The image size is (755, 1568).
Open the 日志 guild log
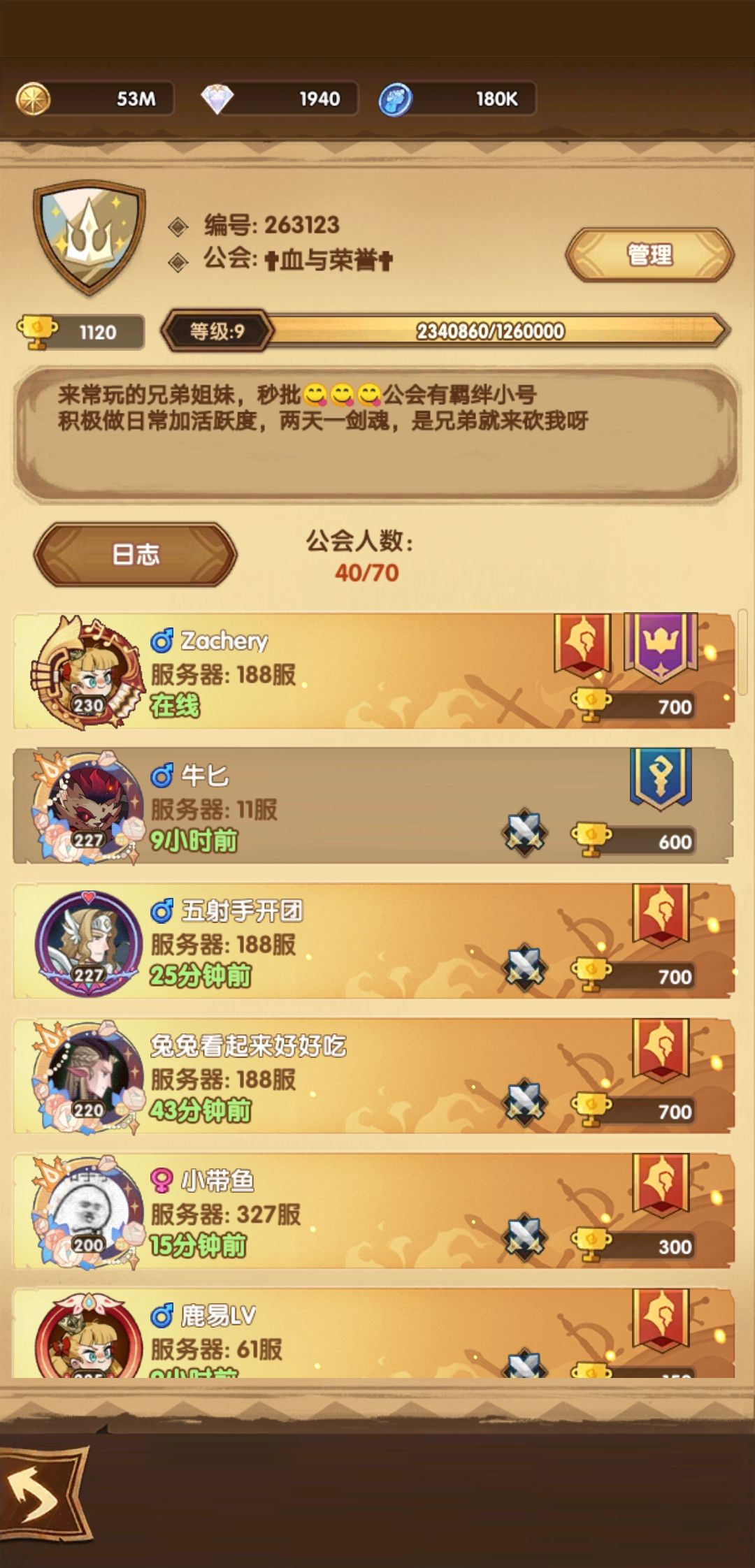(136, 555)
